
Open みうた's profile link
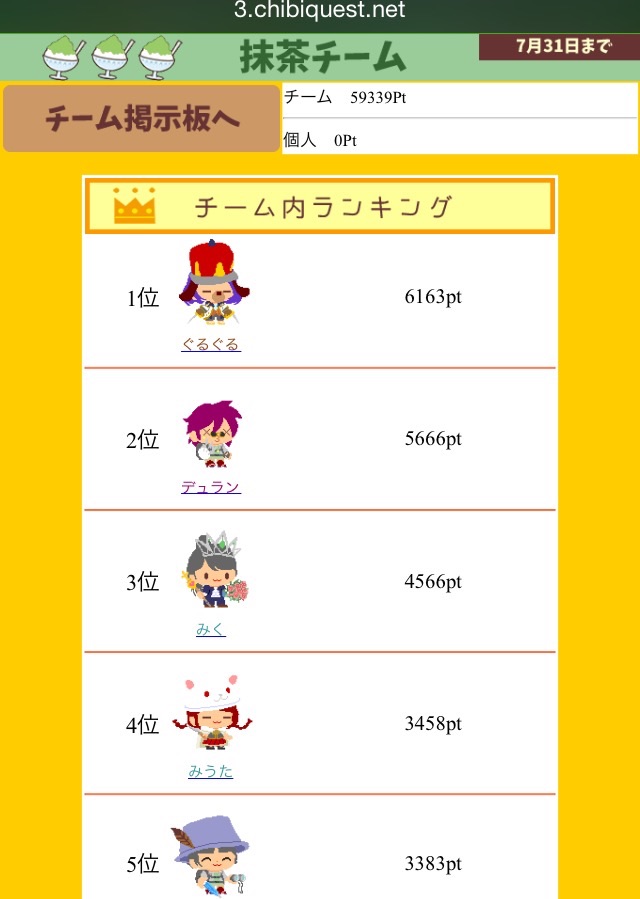click(211, 771)
